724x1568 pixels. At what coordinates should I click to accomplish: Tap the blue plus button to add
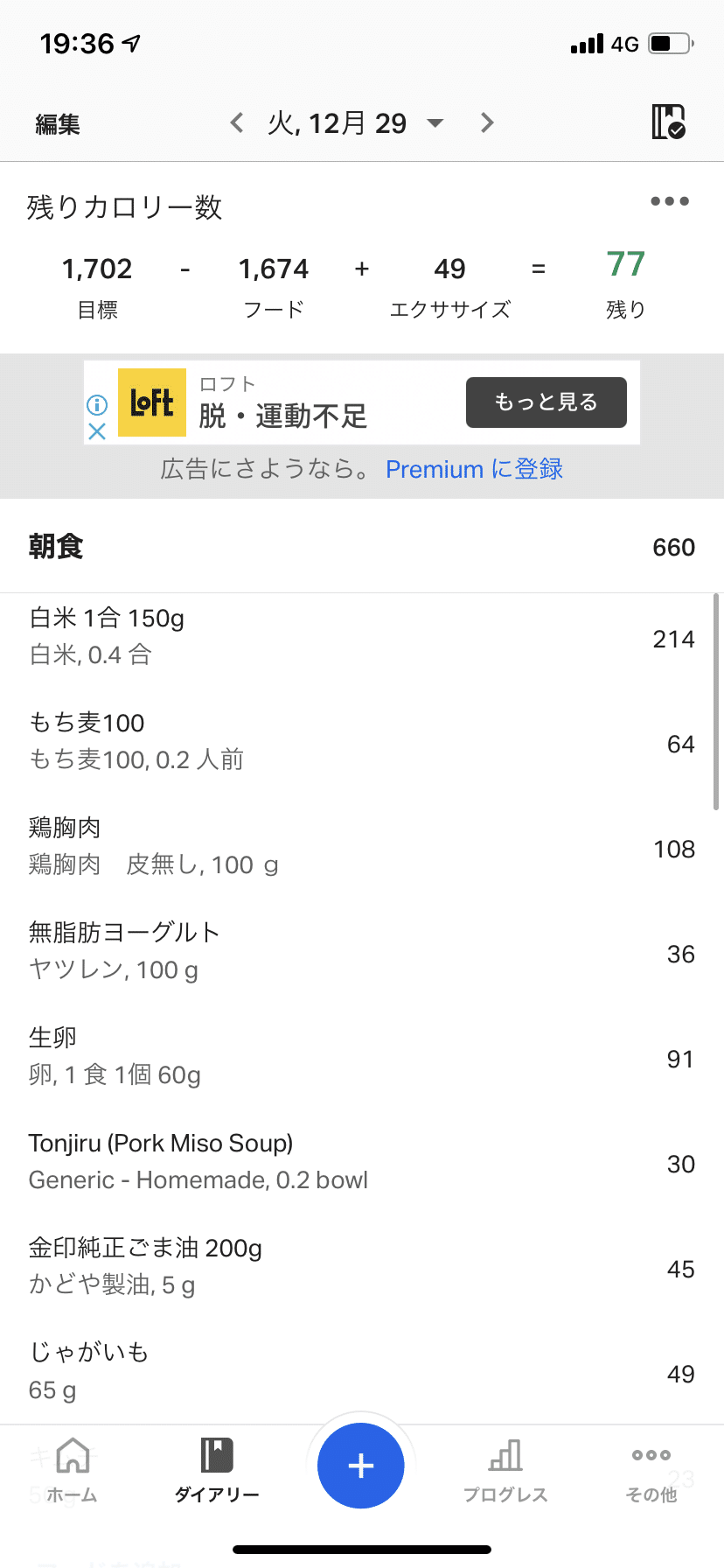pyautogui.click(x=361, y=1466)
